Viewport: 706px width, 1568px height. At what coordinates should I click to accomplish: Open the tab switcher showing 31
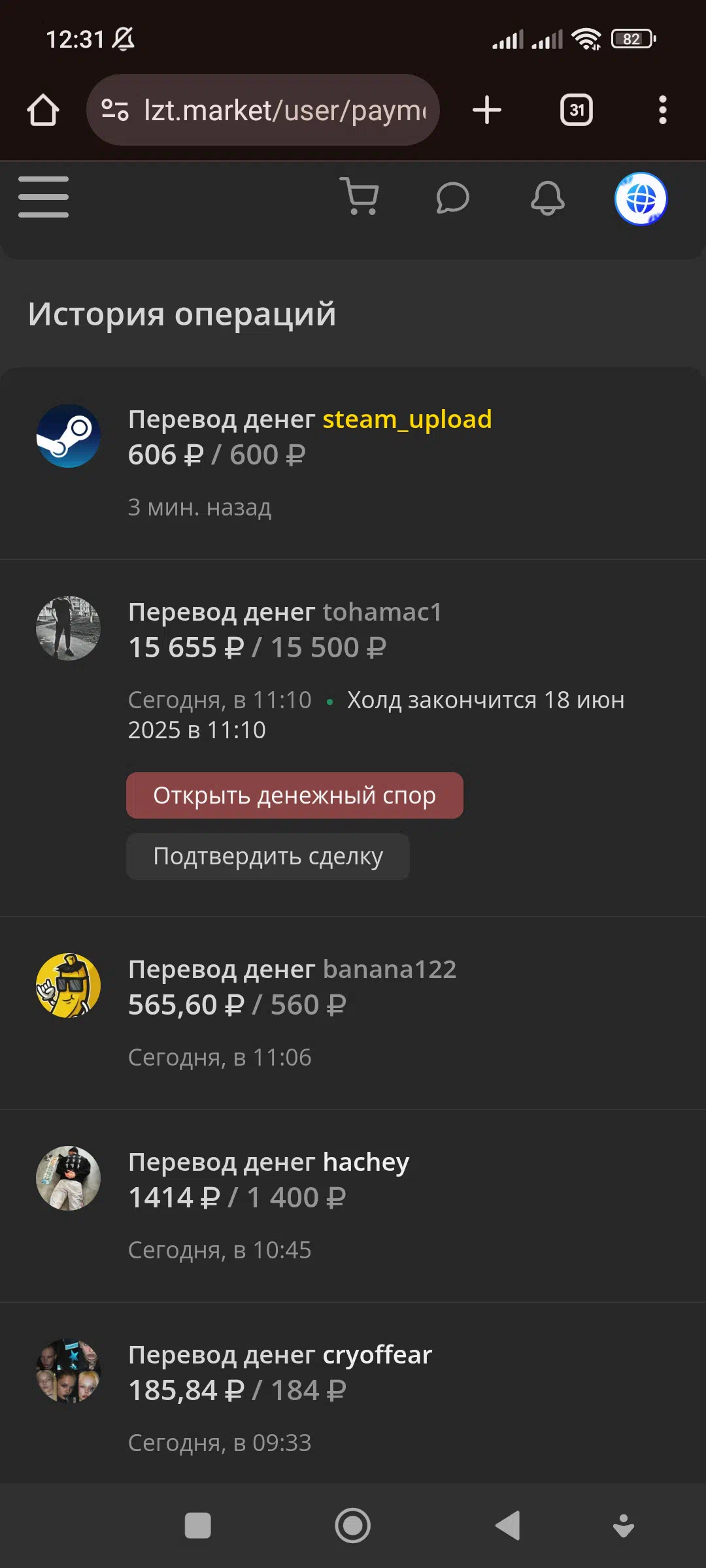[x=577, y=110]
